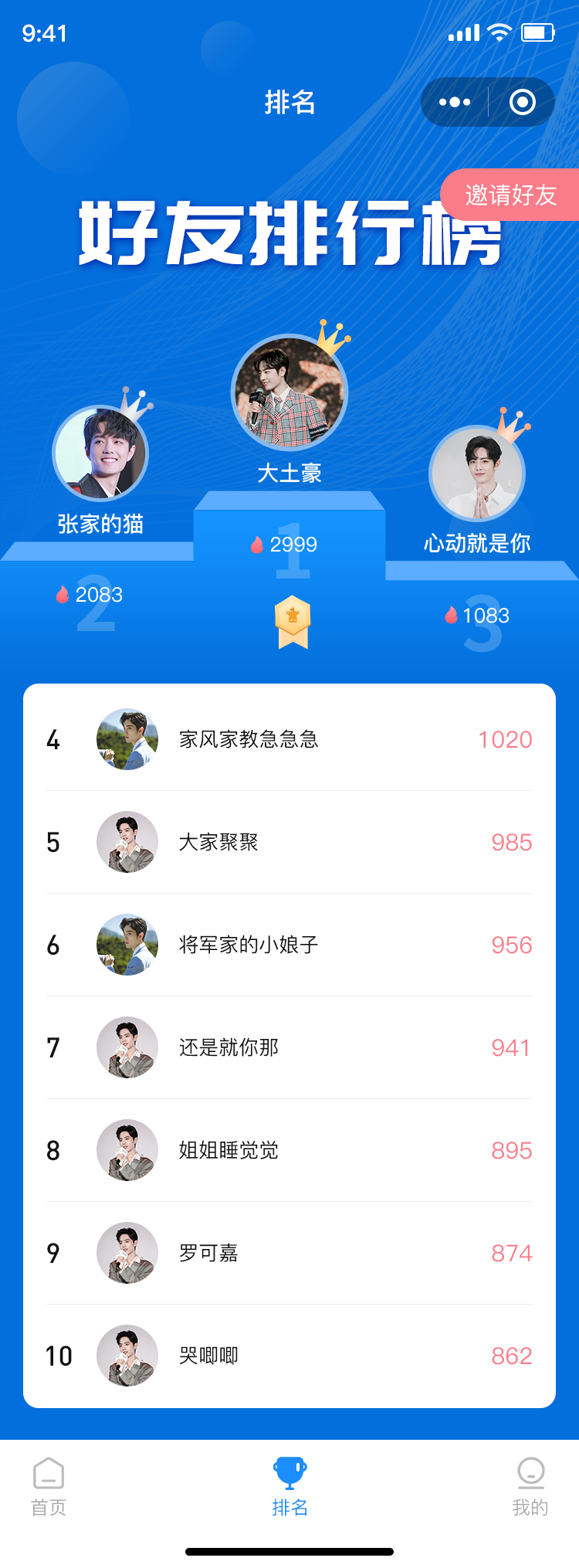This screenshot has width=579, height=1568.
Task: Tap the entry 还是就你那
Action: click(289, 1047)
